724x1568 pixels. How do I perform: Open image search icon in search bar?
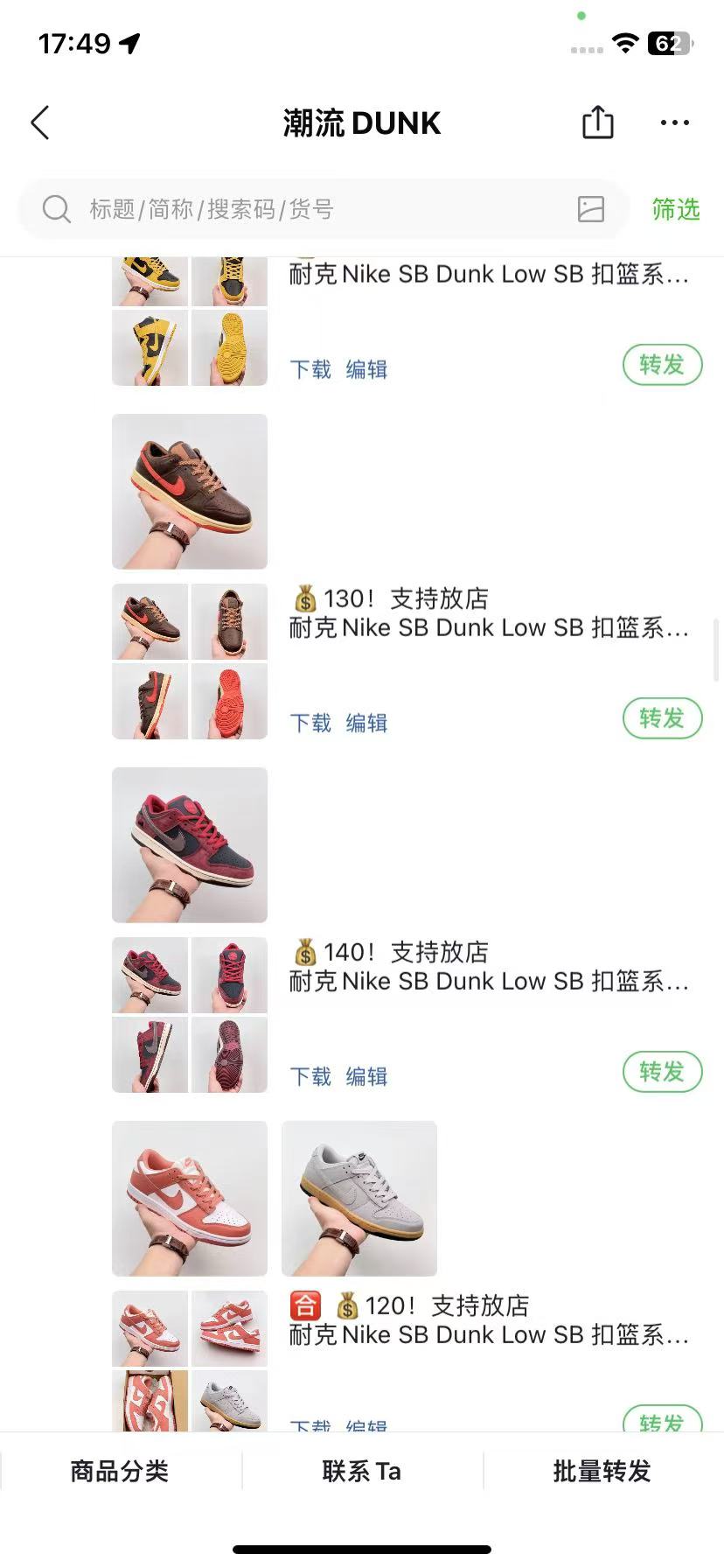[x=591, y=209]
